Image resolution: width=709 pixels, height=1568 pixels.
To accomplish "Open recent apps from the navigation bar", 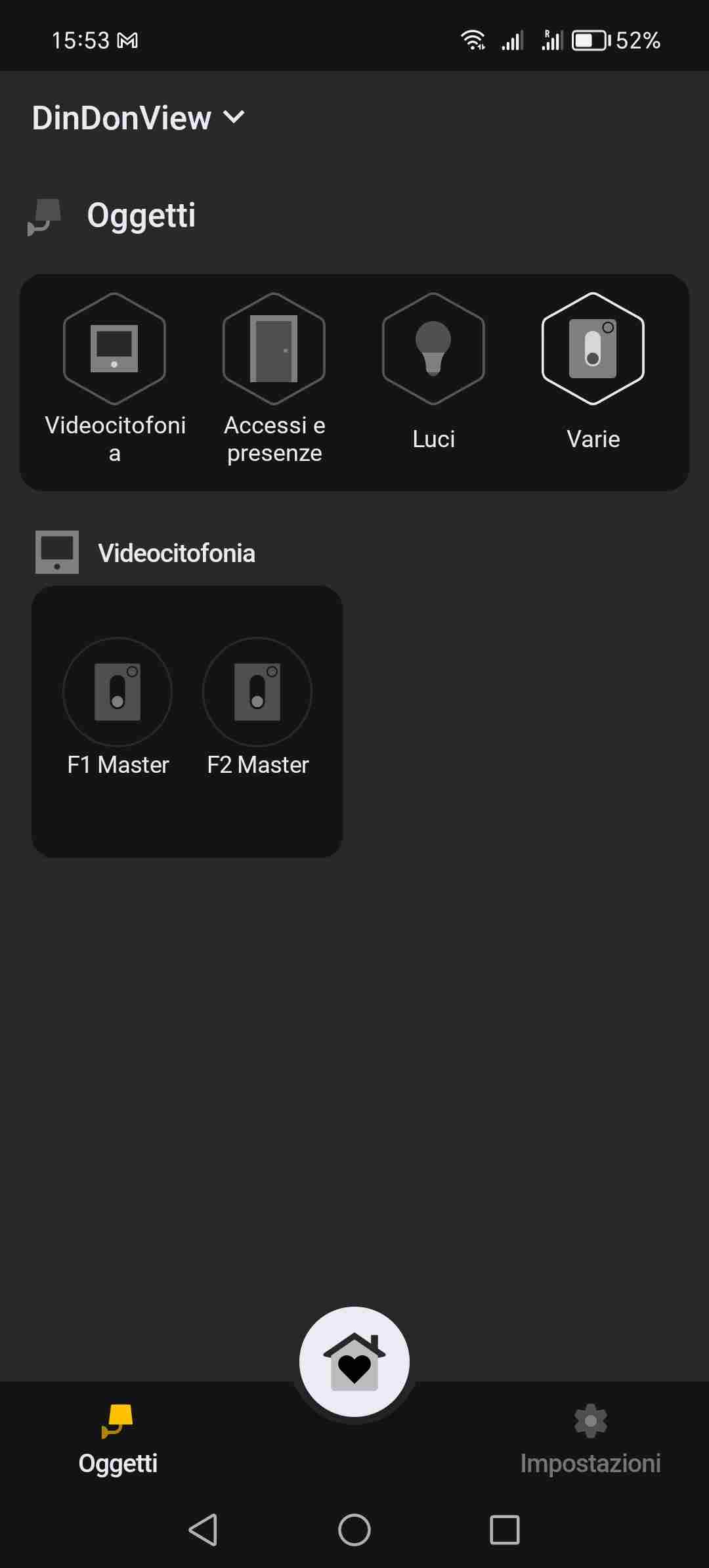I will coord(505,1530).
